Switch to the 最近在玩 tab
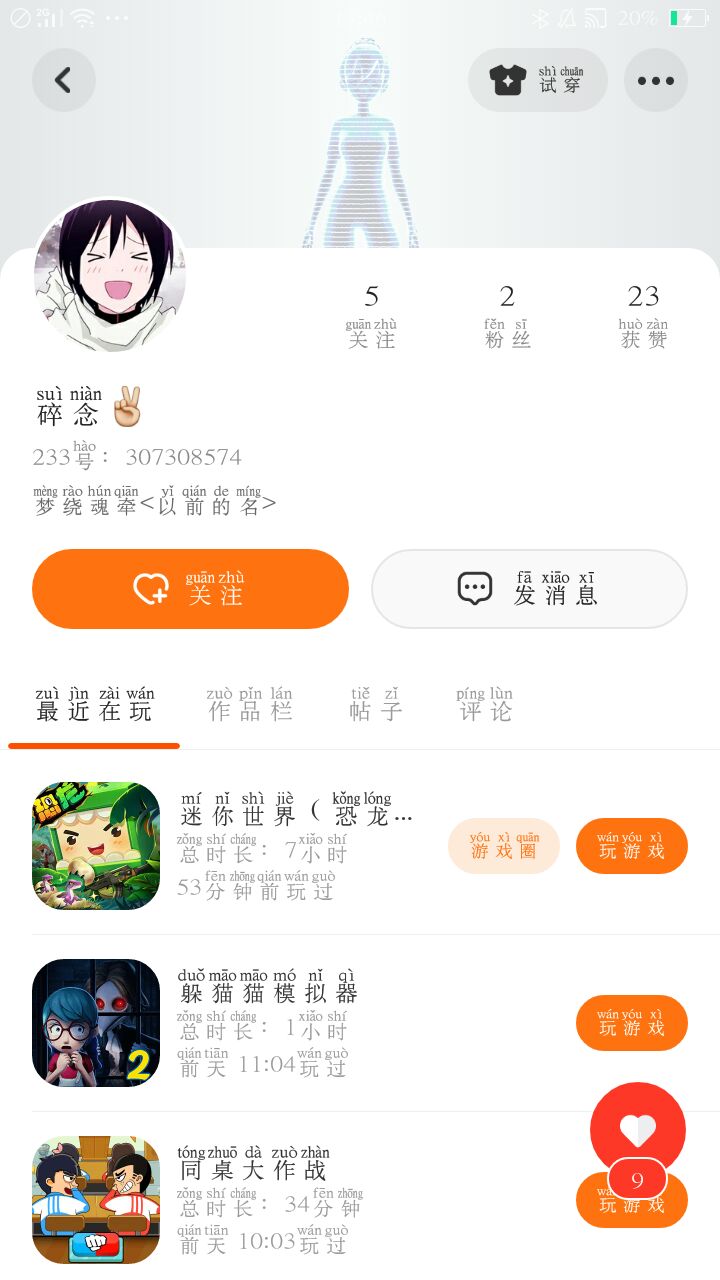 tap(94, 706)
